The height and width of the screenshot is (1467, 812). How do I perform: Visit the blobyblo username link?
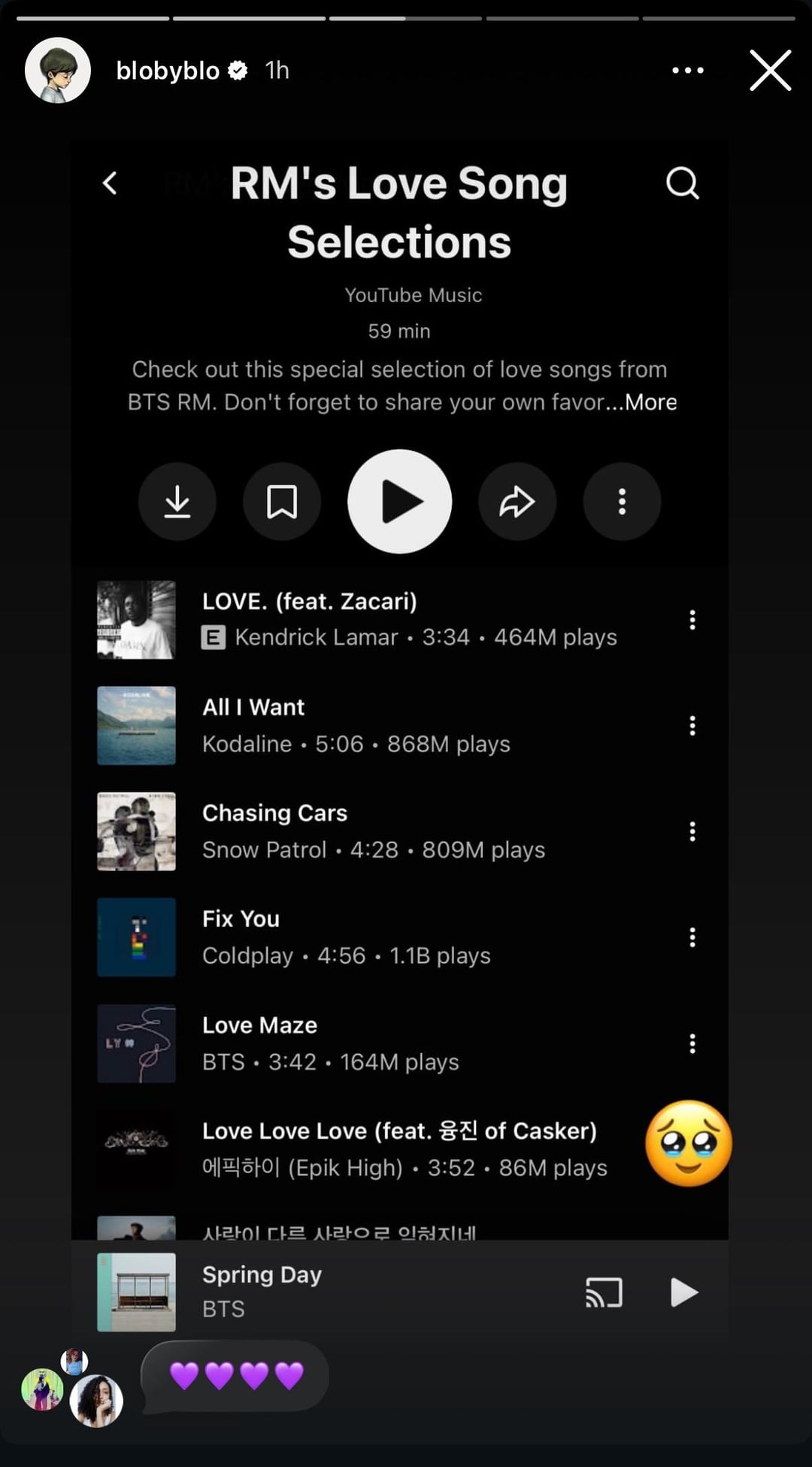168,71
